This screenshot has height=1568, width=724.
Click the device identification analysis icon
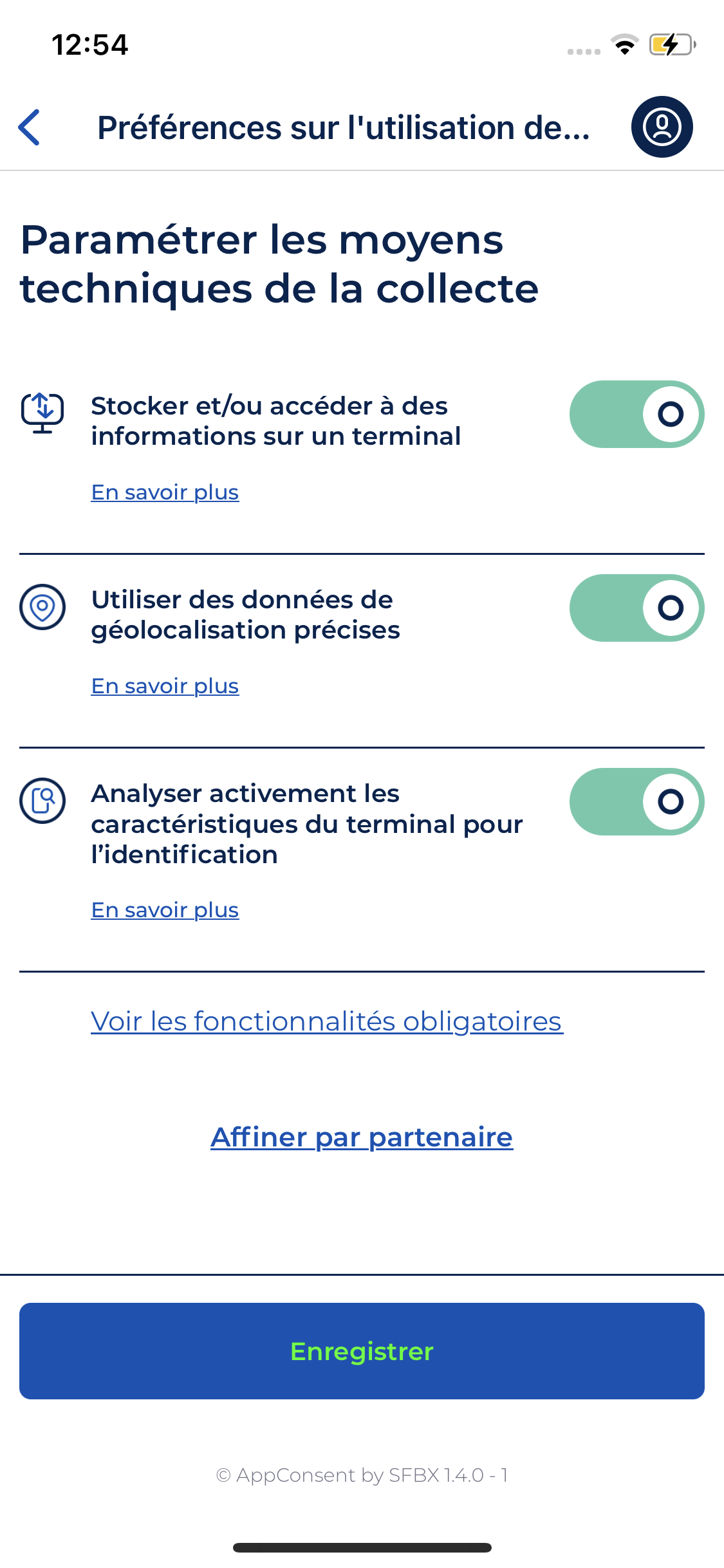click(x=41, y=802)
